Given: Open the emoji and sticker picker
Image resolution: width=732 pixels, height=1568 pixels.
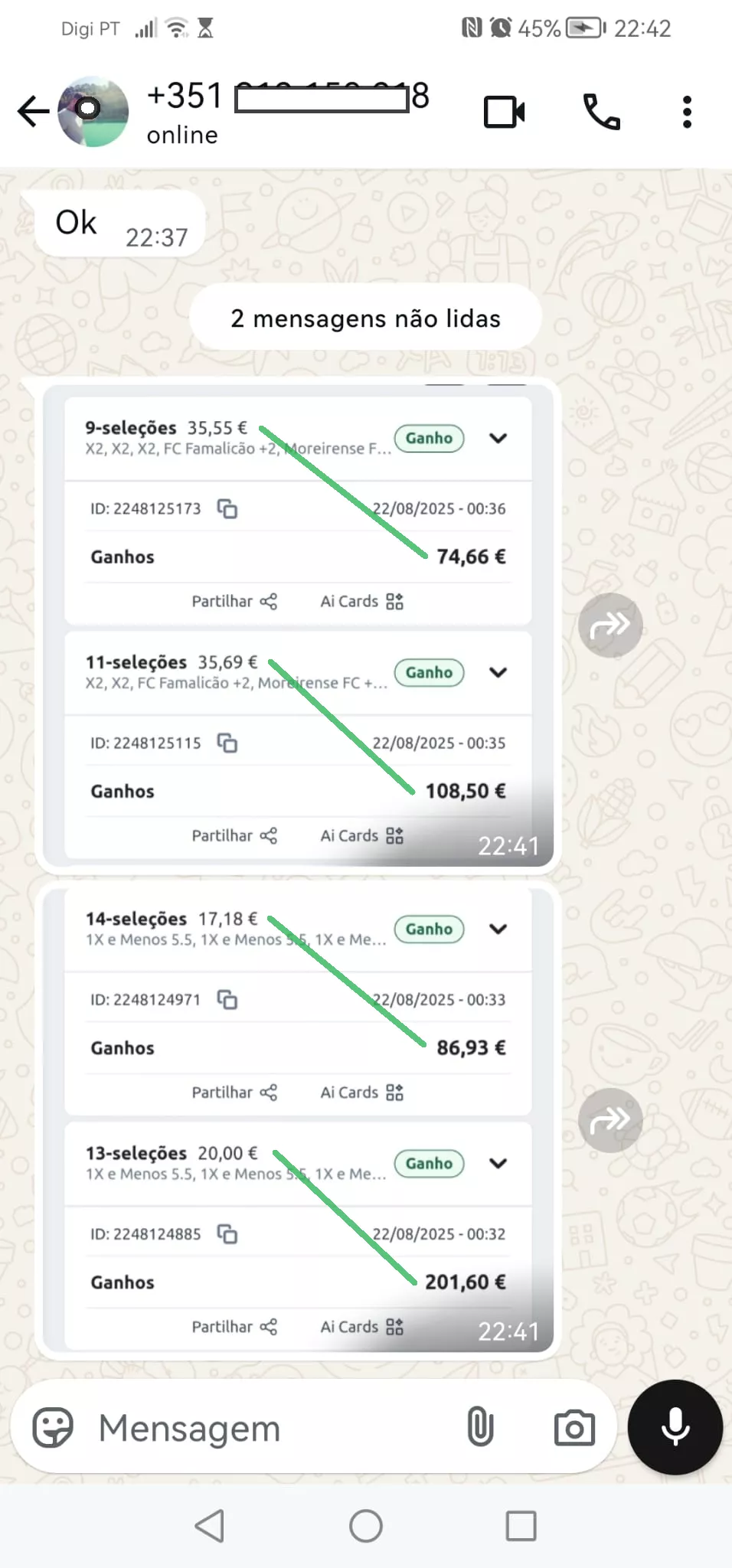Looking at the screenshot, I should 53,1427.
